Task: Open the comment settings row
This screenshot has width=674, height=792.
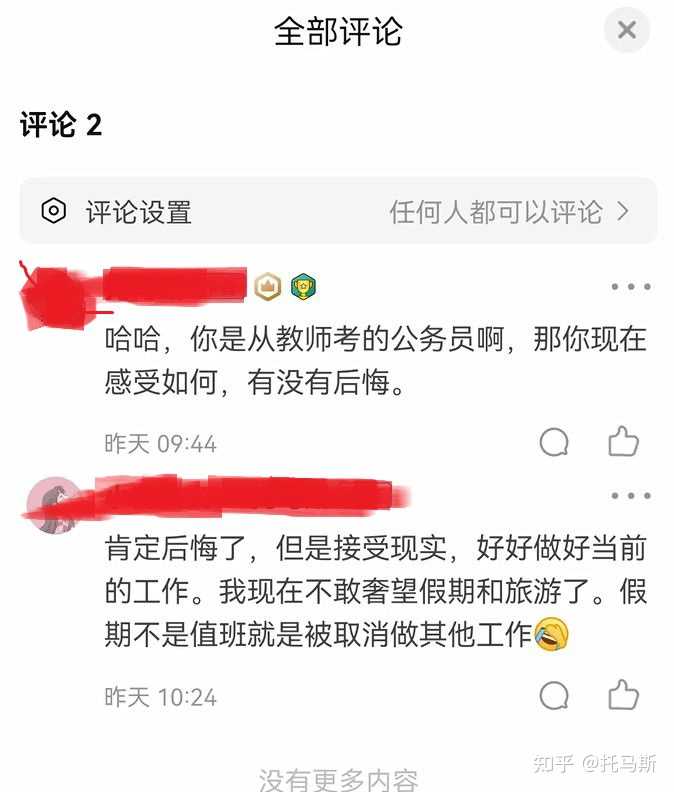Action: point(338,212)
